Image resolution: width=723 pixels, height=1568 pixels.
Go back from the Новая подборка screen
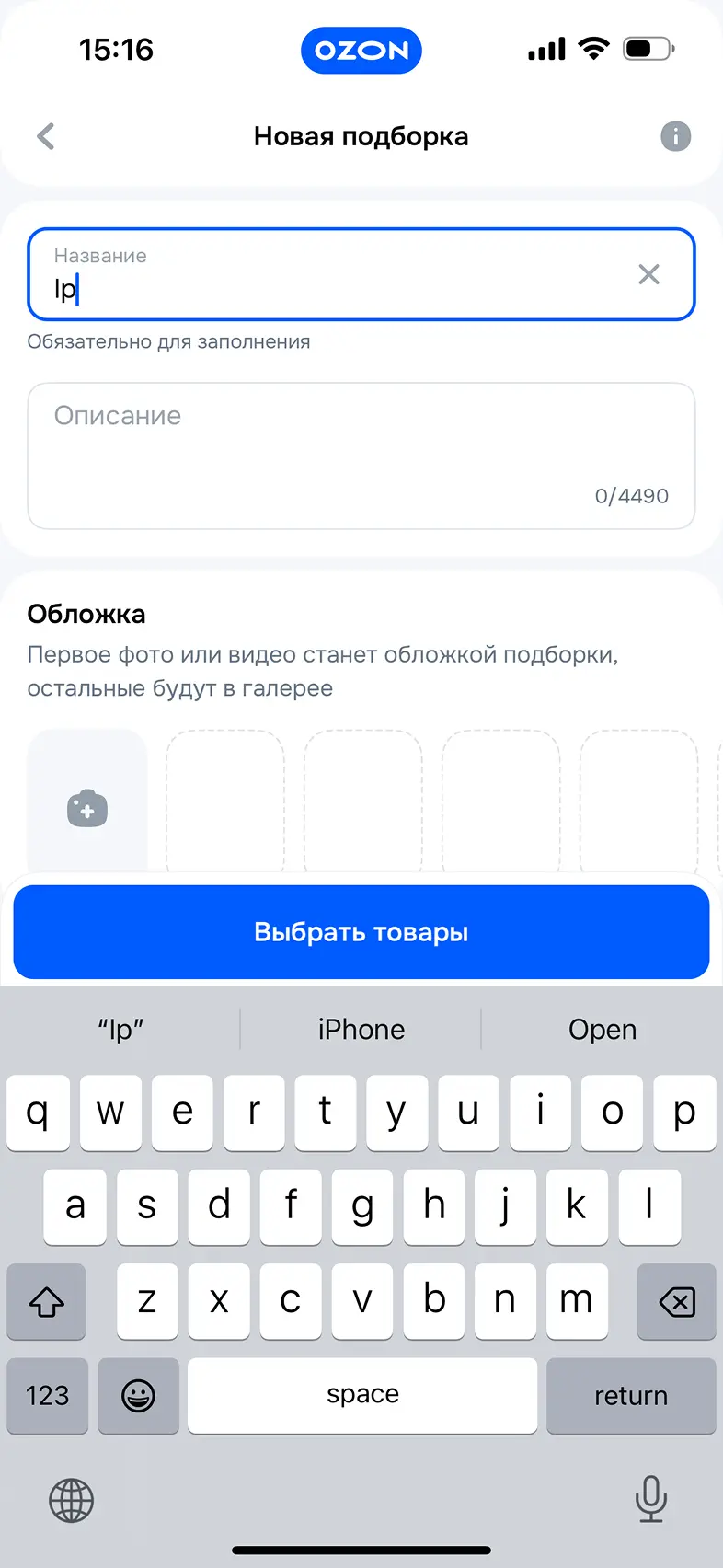pyautogui.click(x=46, y=136)
